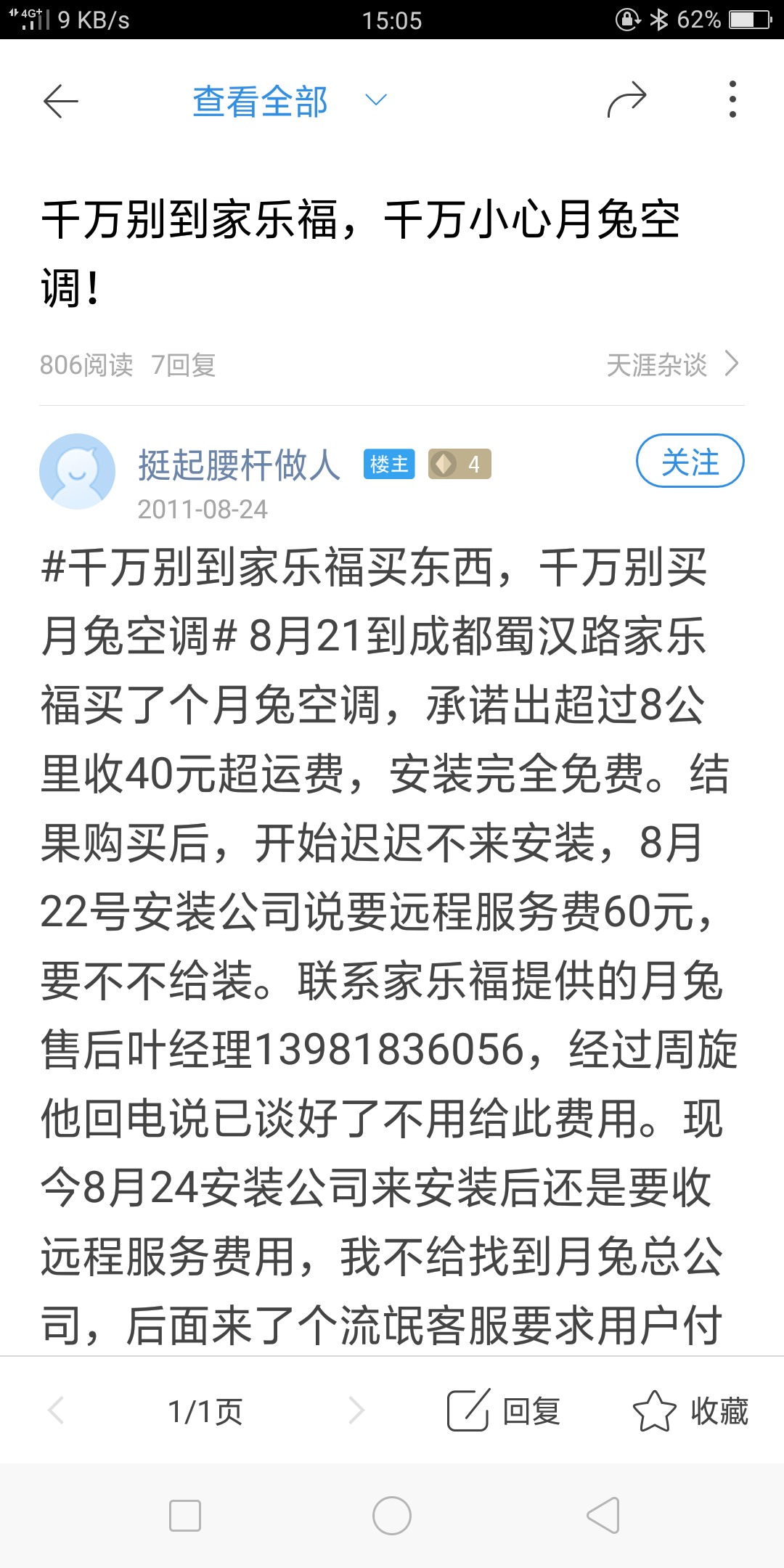Go back using the top-left arrow

click(x=61, y=101)
